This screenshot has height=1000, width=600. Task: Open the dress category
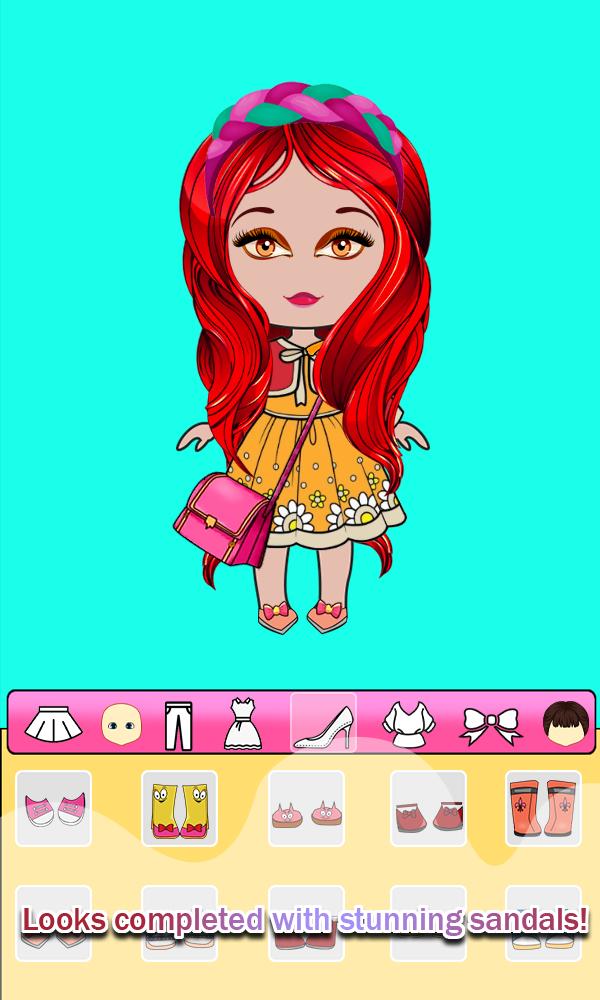[242, 723]
